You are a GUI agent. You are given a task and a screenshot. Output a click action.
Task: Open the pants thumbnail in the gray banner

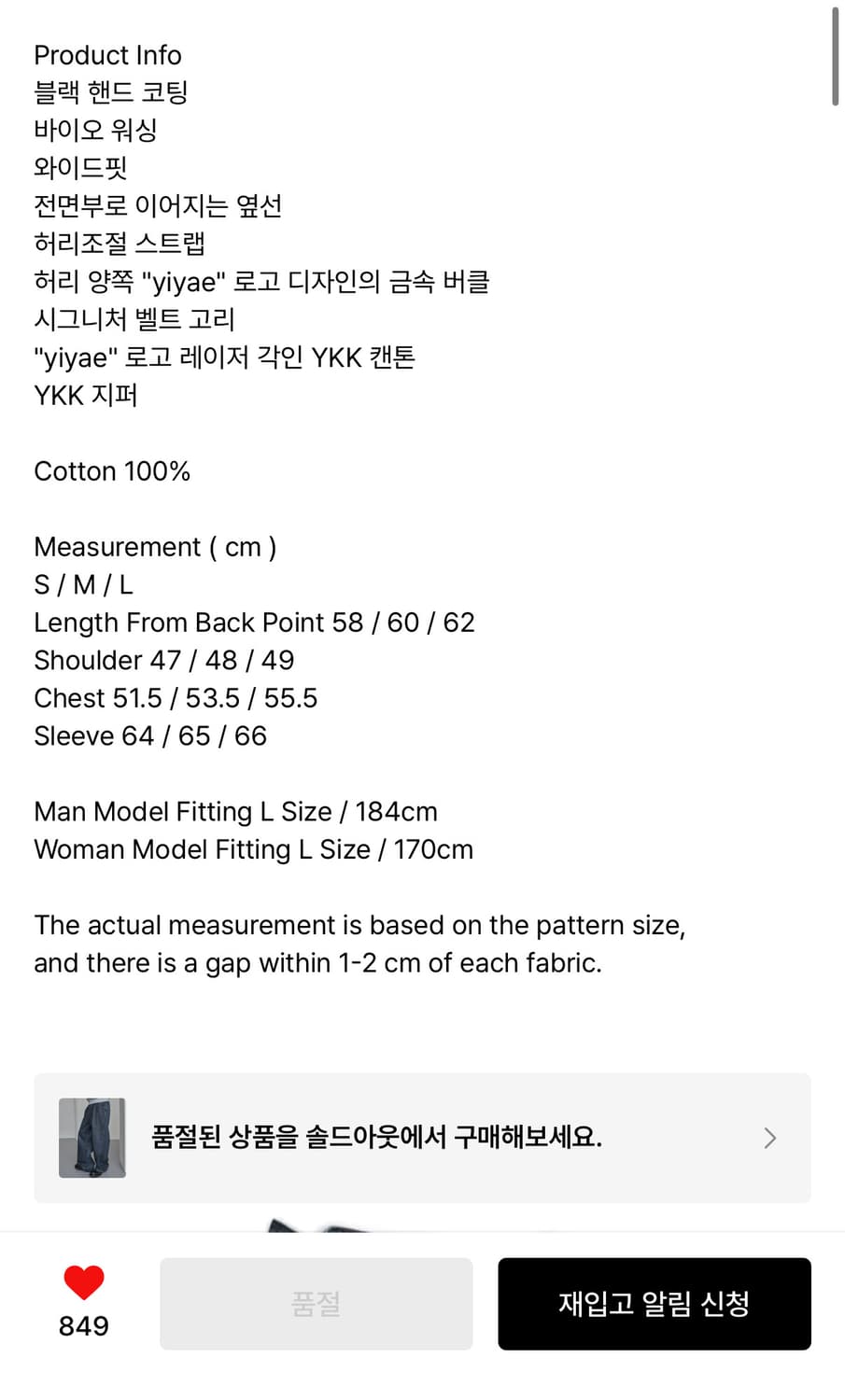(92, 1138)
